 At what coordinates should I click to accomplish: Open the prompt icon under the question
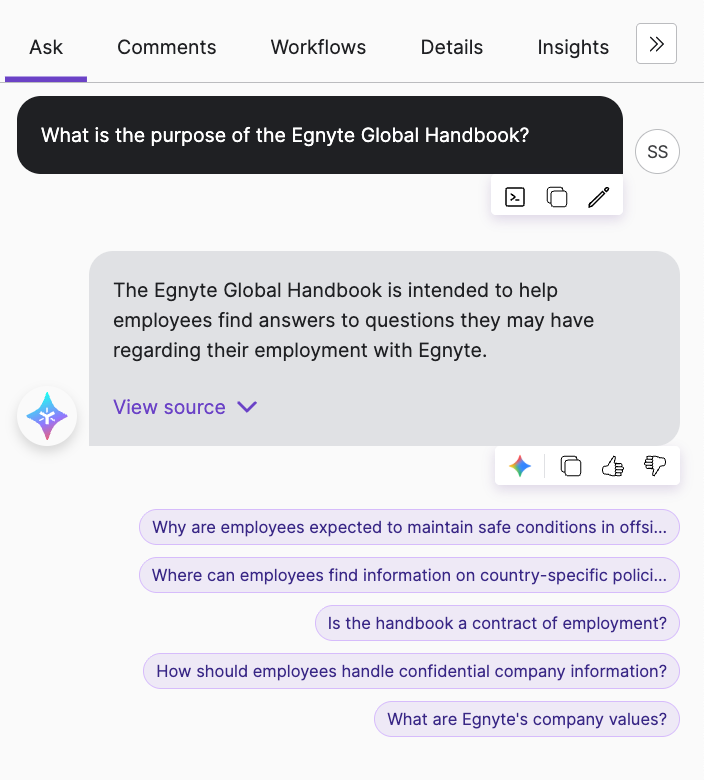point(515,197)
